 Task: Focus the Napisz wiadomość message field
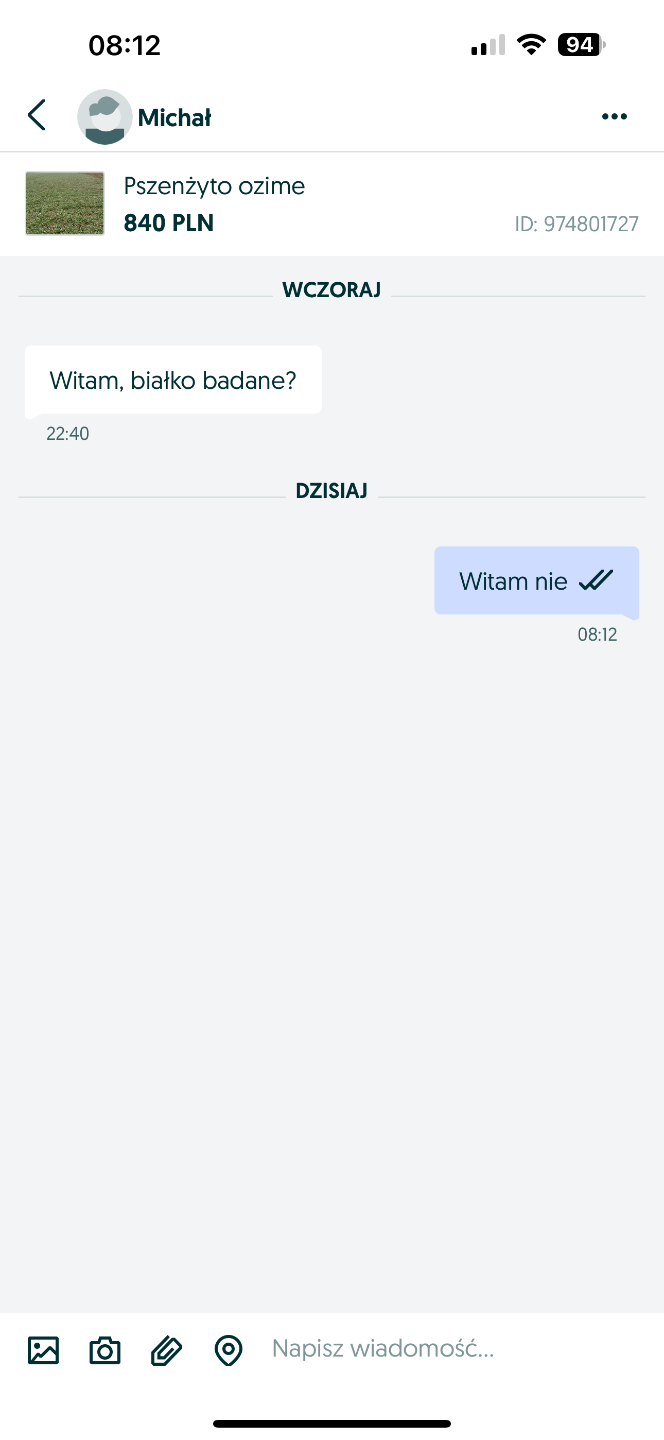pyautogui.click(x=450, y=1349)
